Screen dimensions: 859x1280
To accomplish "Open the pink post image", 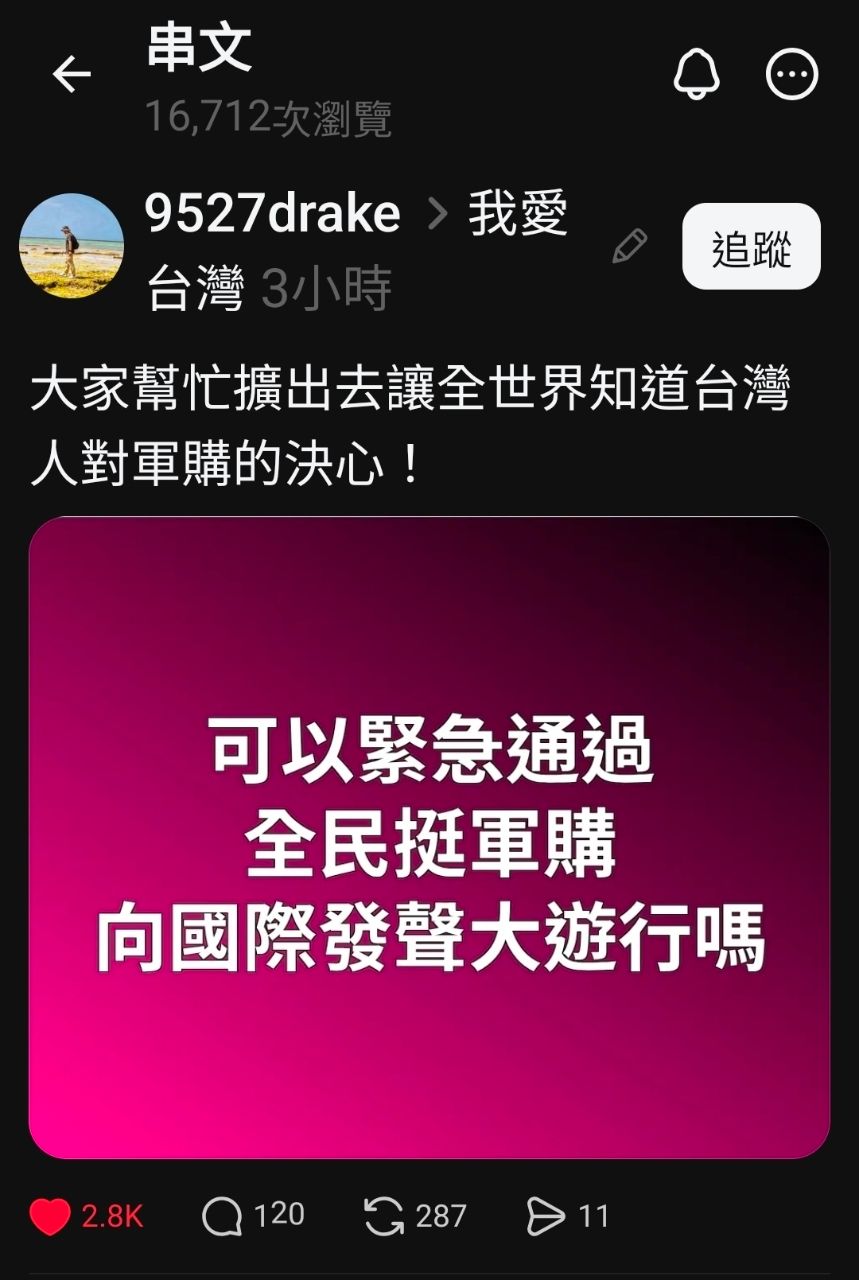I will [429, 836].
